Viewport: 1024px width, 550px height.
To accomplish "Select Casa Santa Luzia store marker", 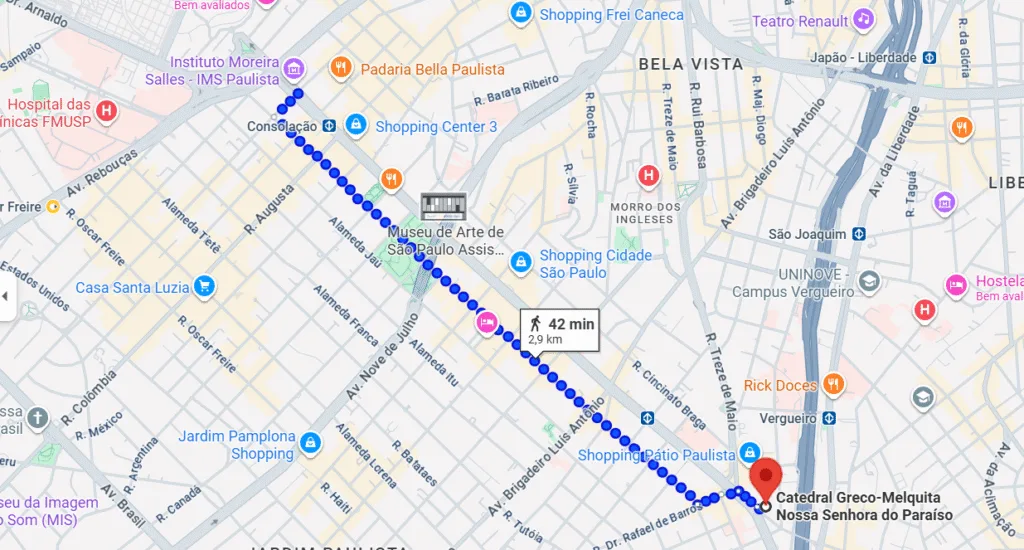I will (205, 286).
